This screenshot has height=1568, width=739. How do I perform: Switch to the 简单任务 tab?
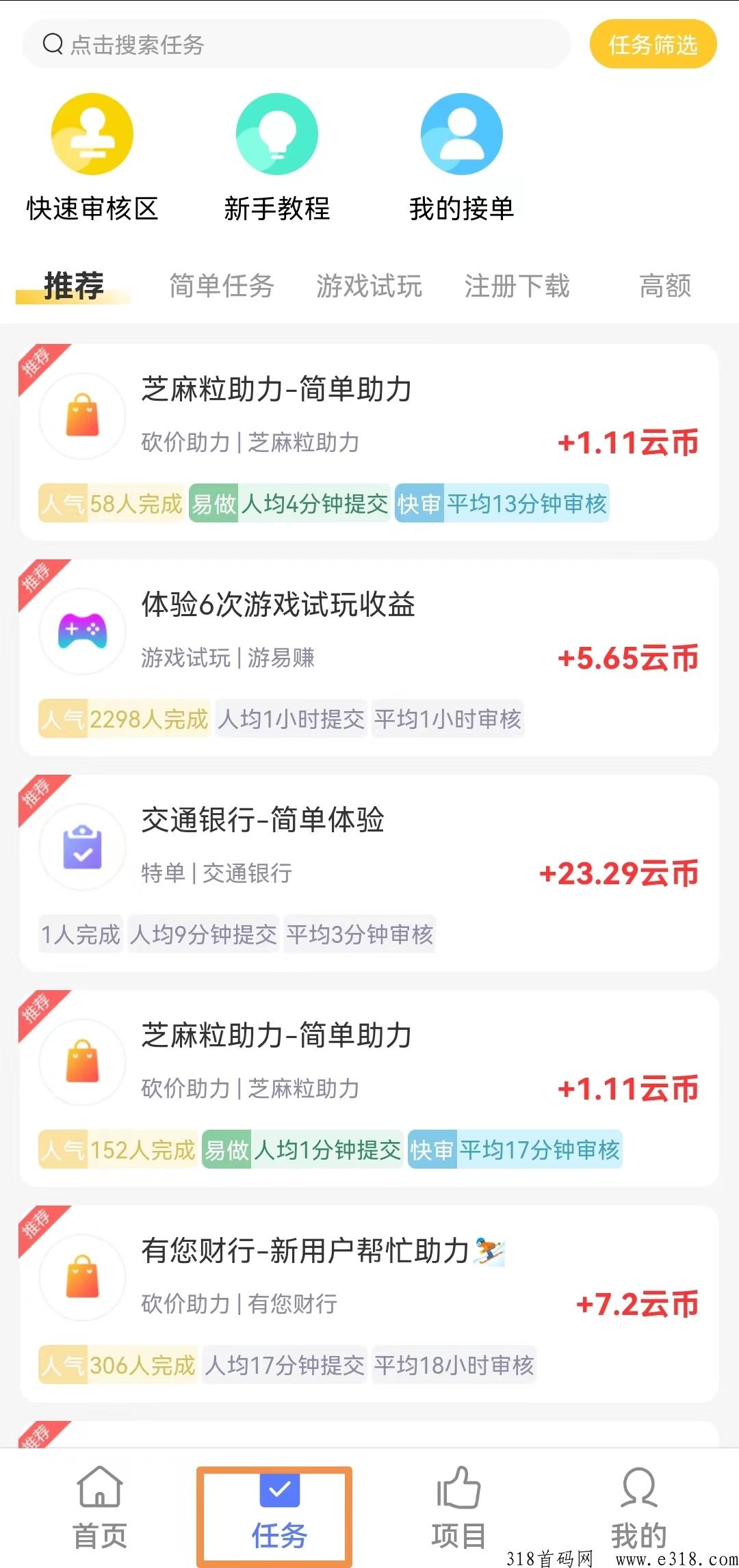coord(222,286)
